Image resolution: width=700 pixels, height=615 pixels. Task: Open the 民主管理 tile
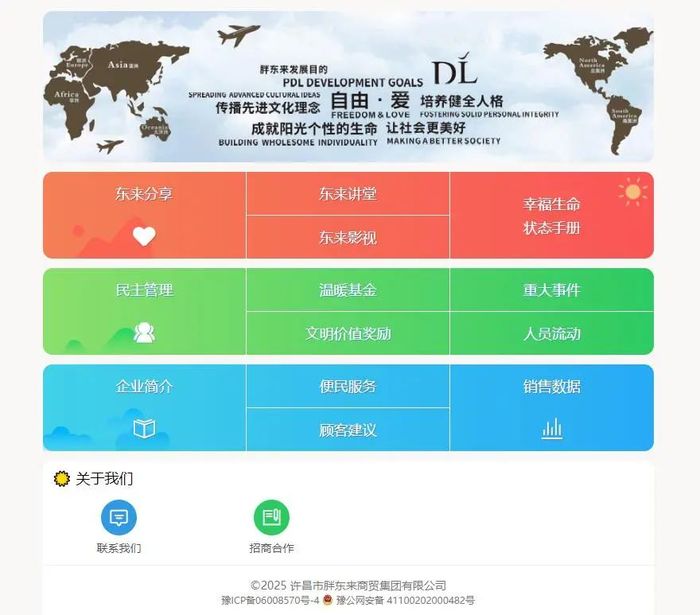144,311
